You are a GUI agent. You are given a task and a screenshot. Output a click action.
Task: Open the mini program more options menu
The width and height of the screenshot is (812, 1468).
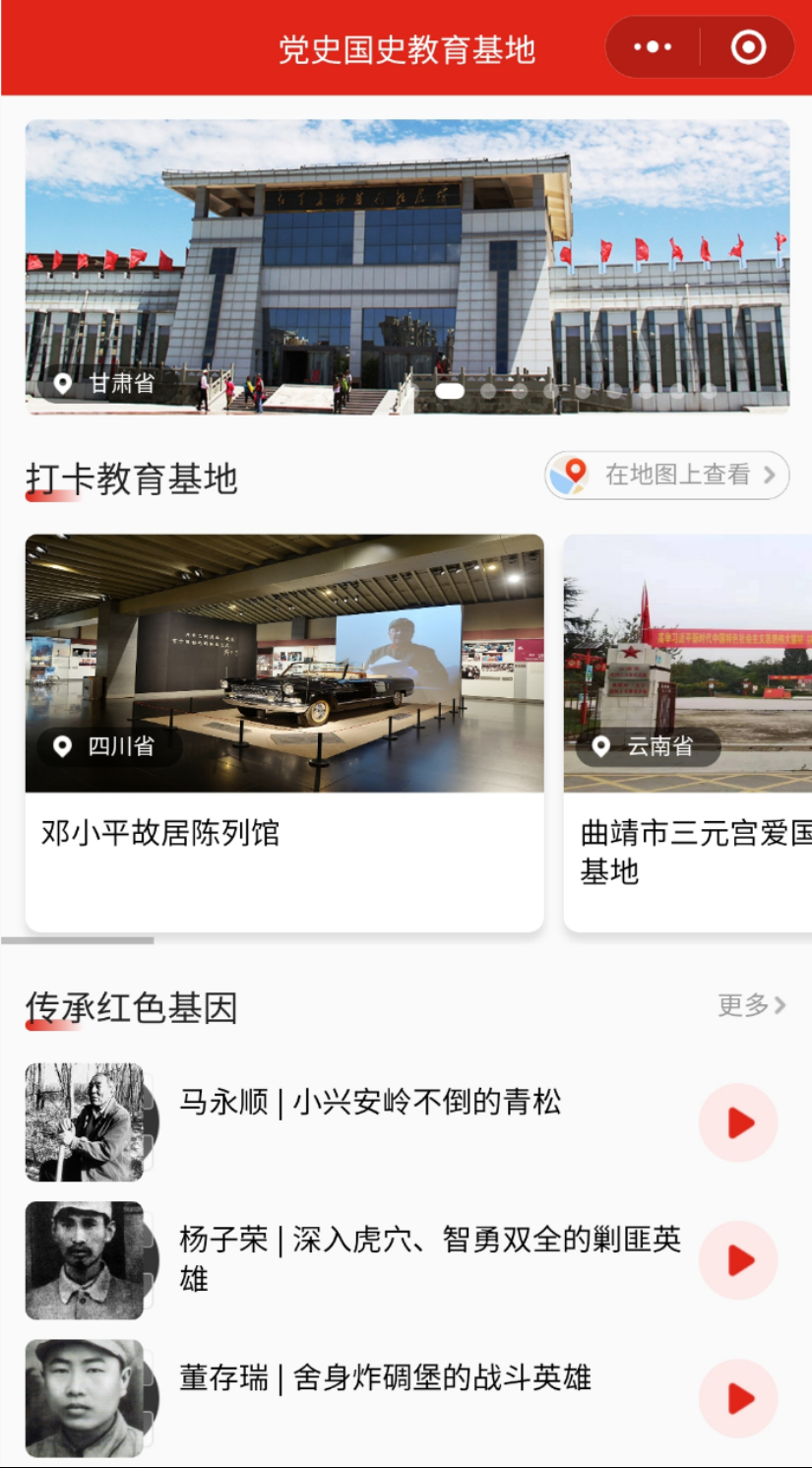pos(653,47)
